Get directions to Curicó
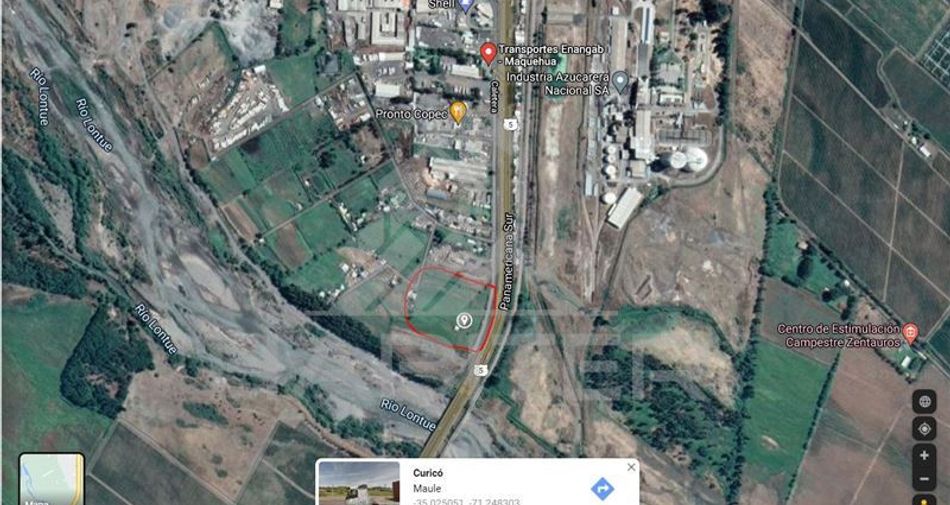 point(602,489)
